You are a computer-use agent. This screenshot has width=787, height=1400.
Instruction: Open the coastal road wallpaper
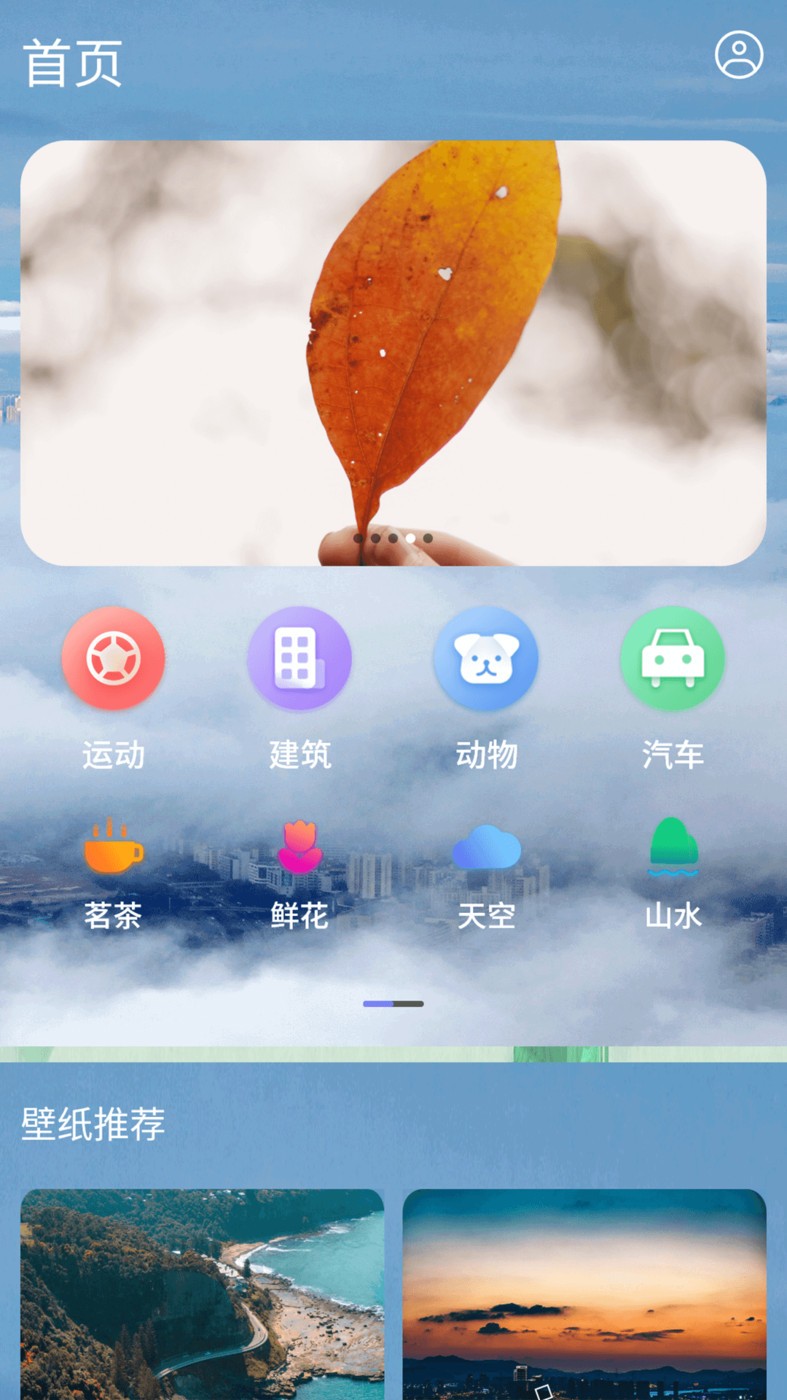(x=202, y=1293)
